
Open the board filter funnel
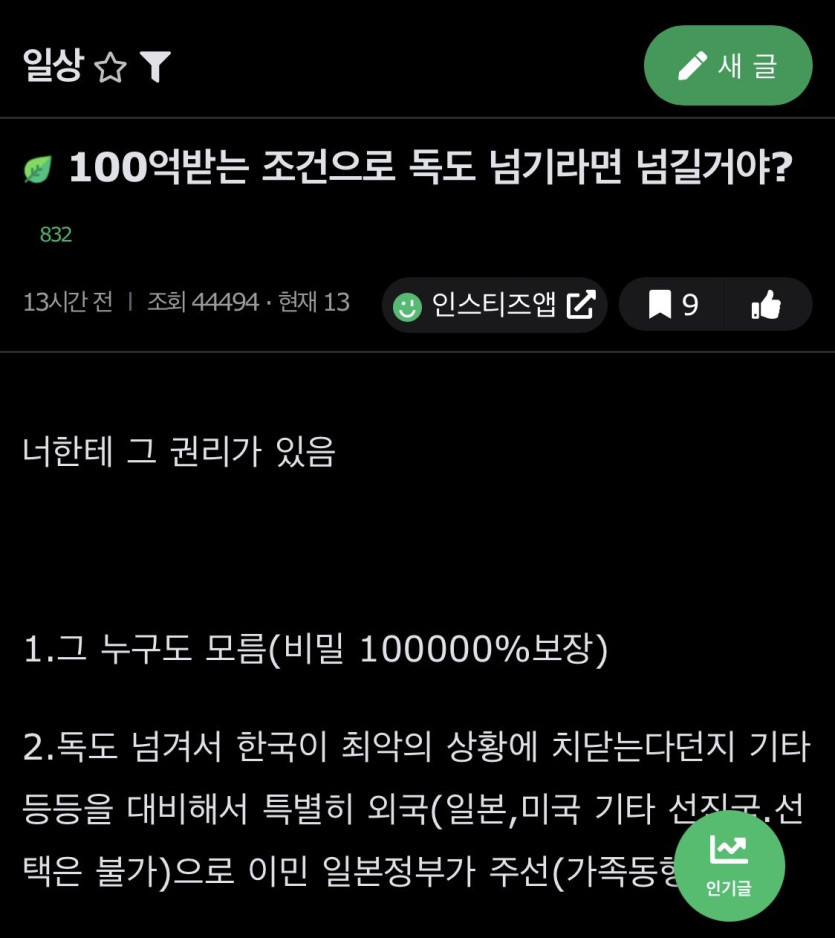click(x=156, y=67)
